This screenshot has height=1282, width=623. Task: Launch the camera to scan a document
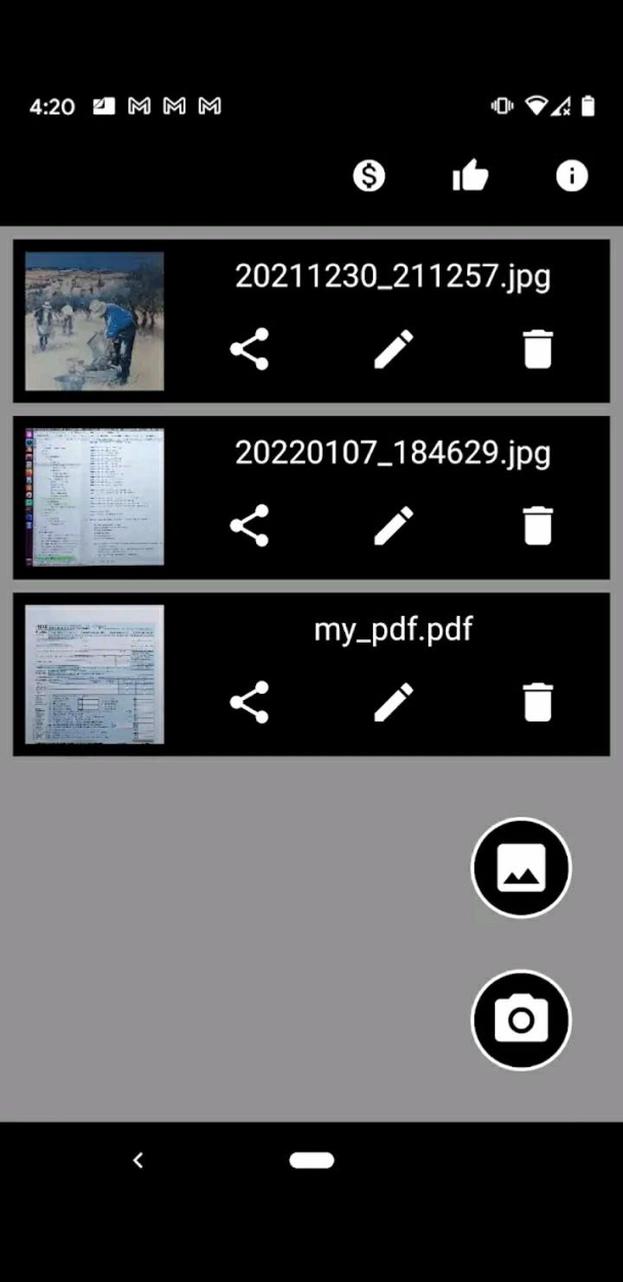click(521, 1020)
